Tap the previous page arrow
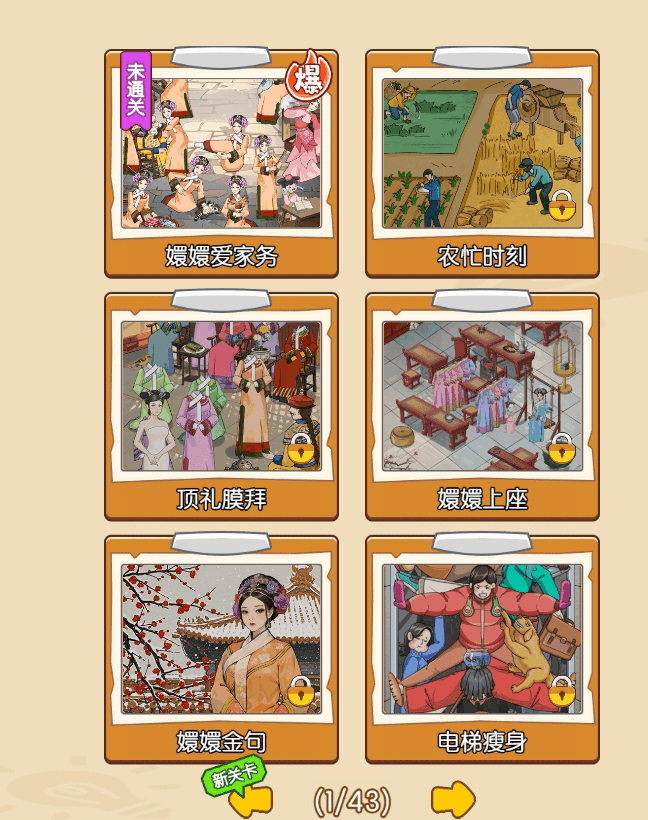The image size is (648, 820). (250, 800)
